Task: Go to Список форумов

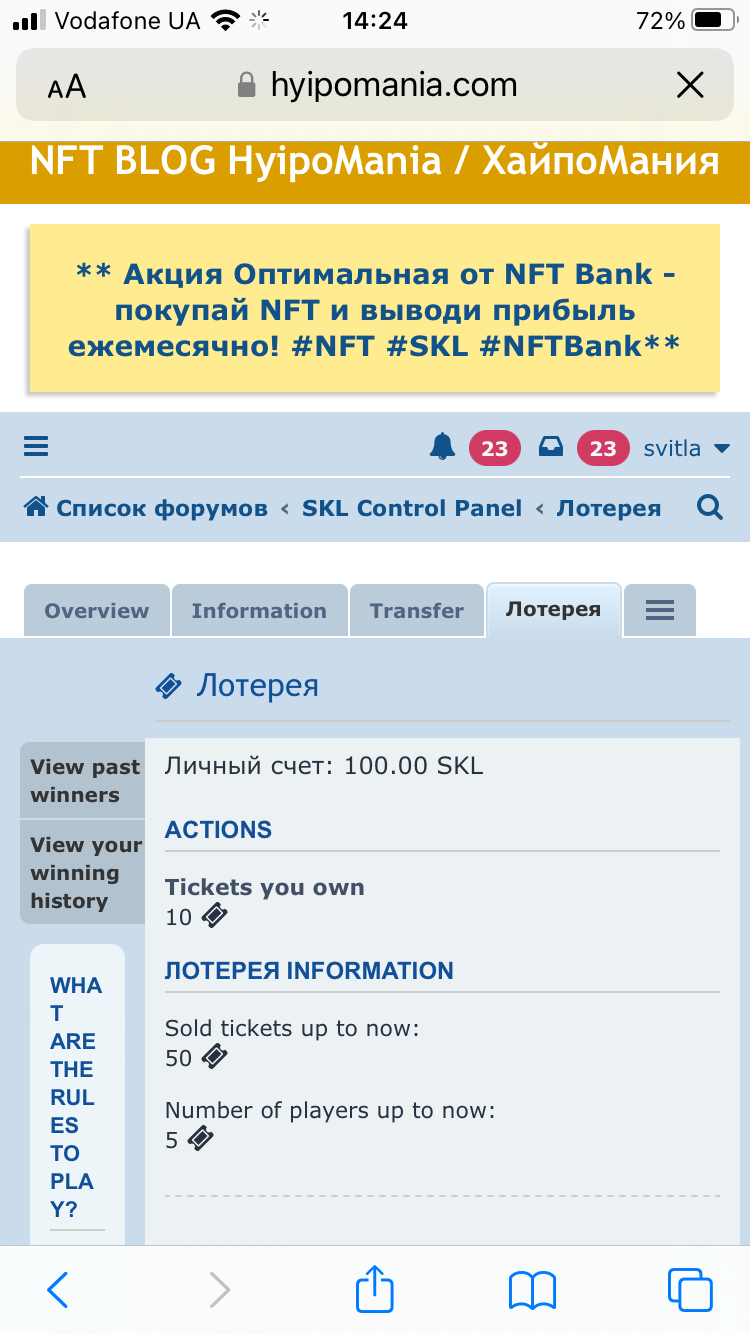Action: coord(147,508)
